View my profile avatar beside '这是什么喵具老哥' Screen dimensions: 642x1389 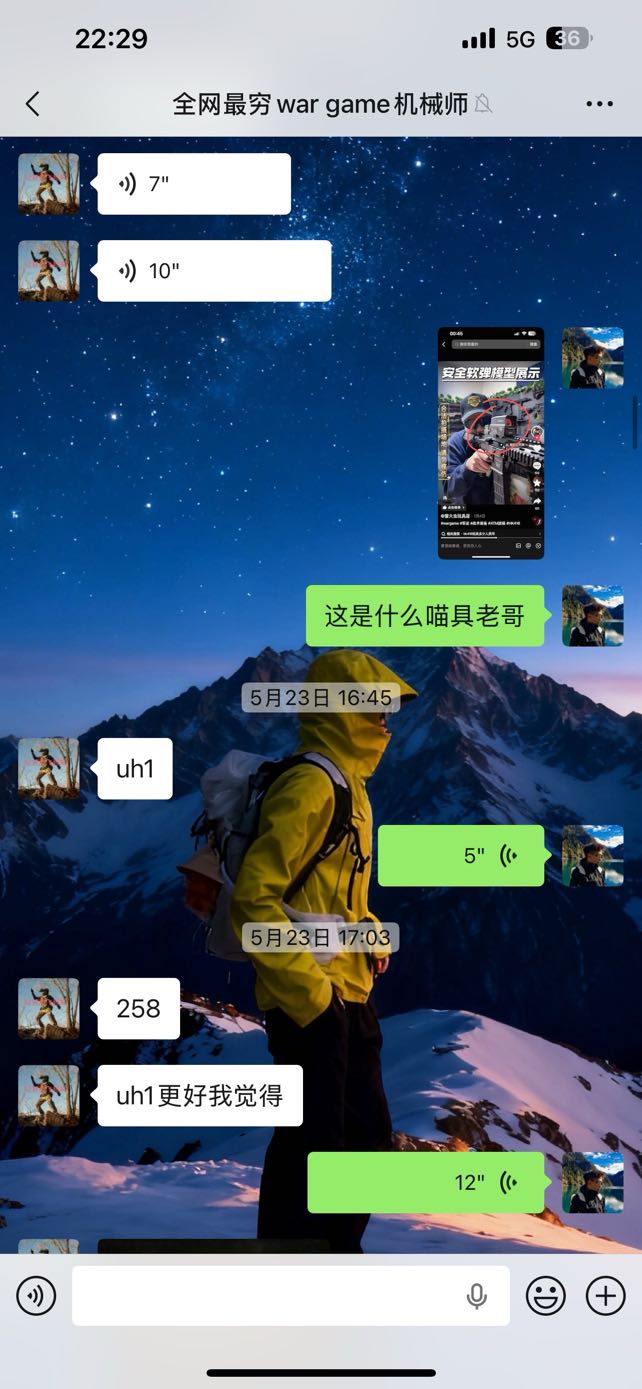pos(593,616)
